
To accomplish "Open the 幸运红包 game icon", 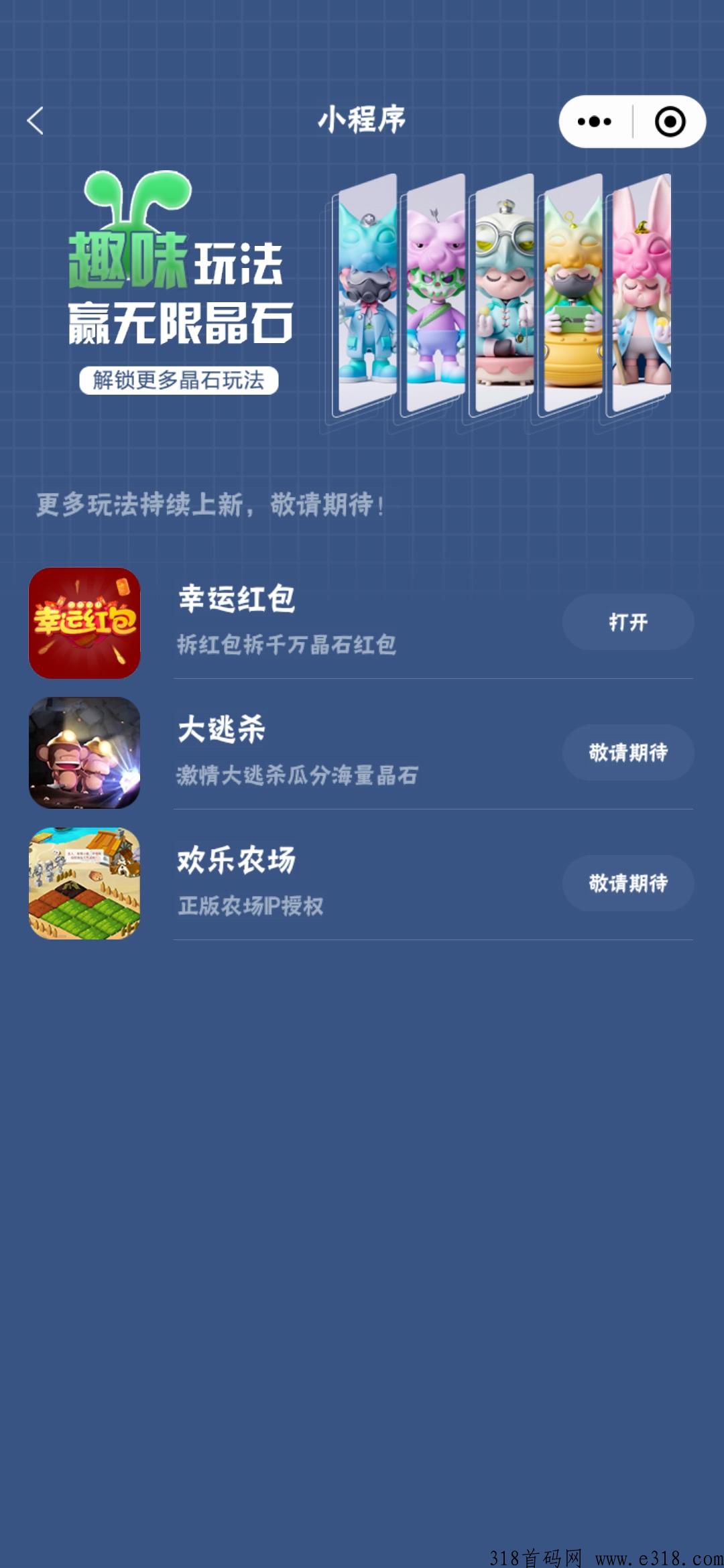I will (84, 623).
